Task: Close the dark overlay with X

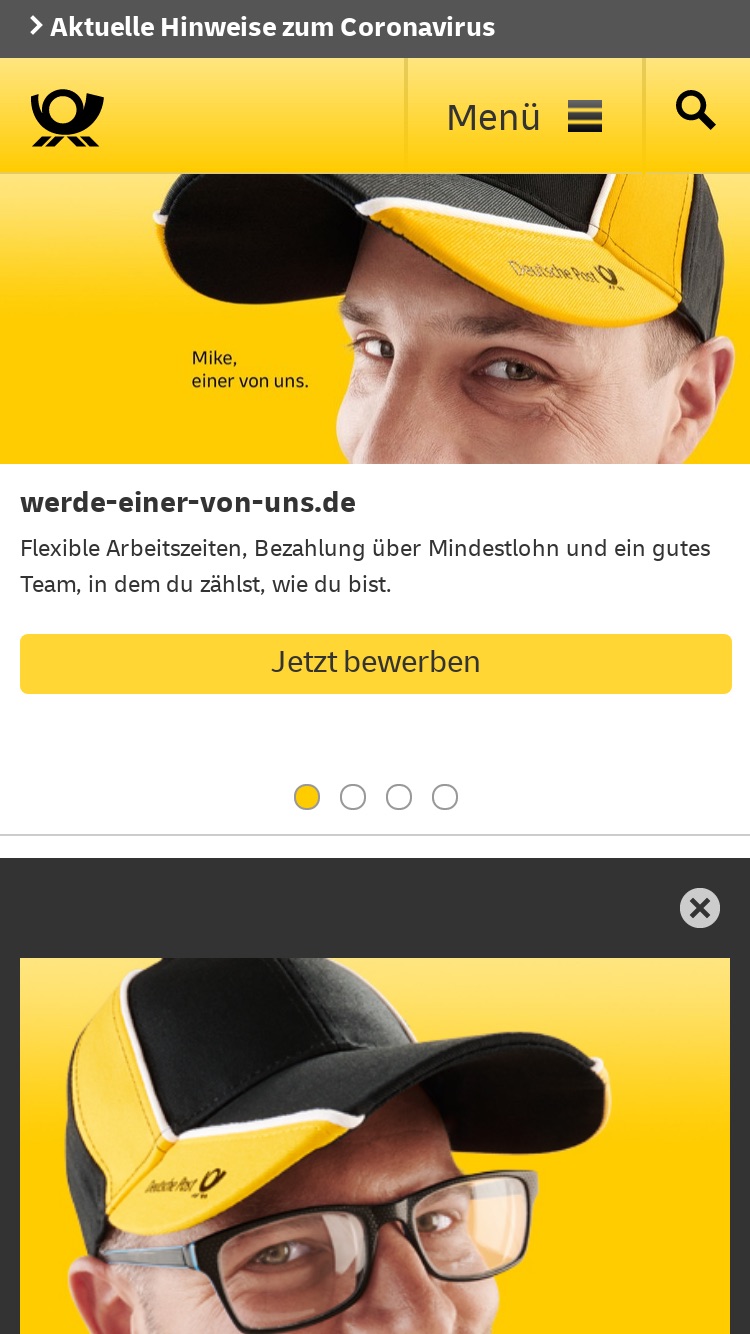Action: (700, 908)
